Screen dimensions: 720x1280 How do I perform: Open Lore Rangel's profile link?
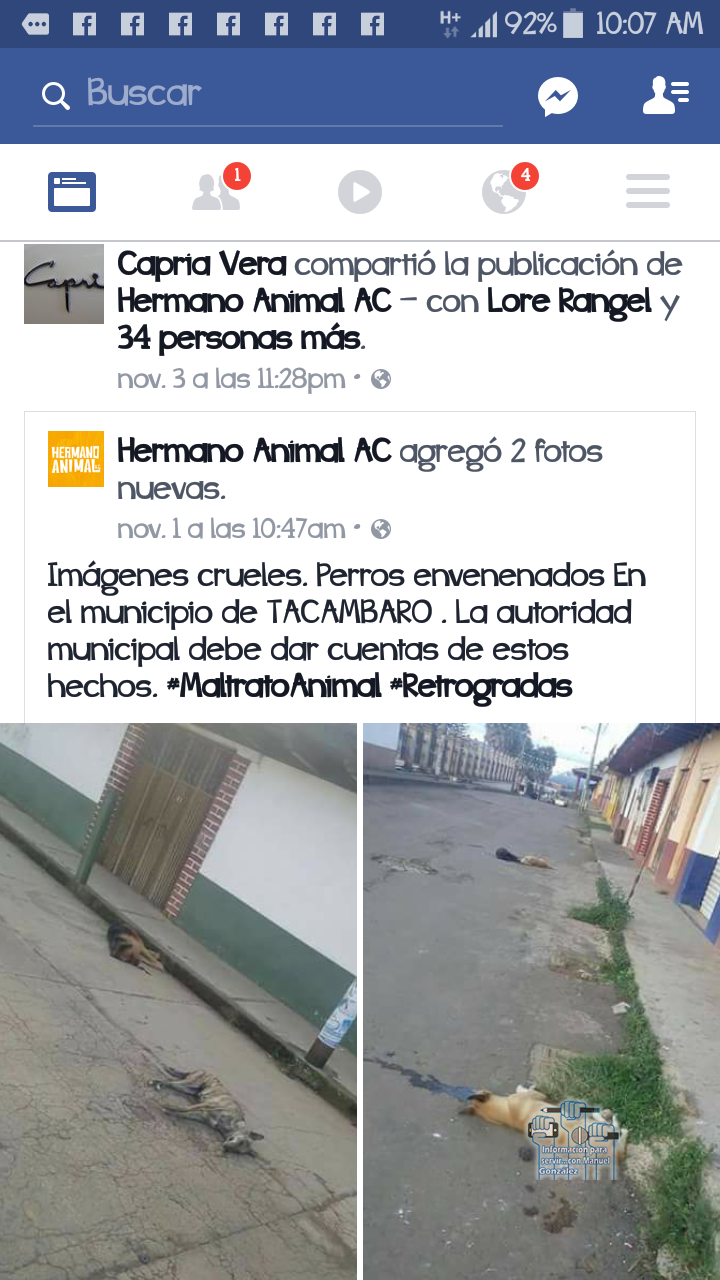(x=568, y=301)
